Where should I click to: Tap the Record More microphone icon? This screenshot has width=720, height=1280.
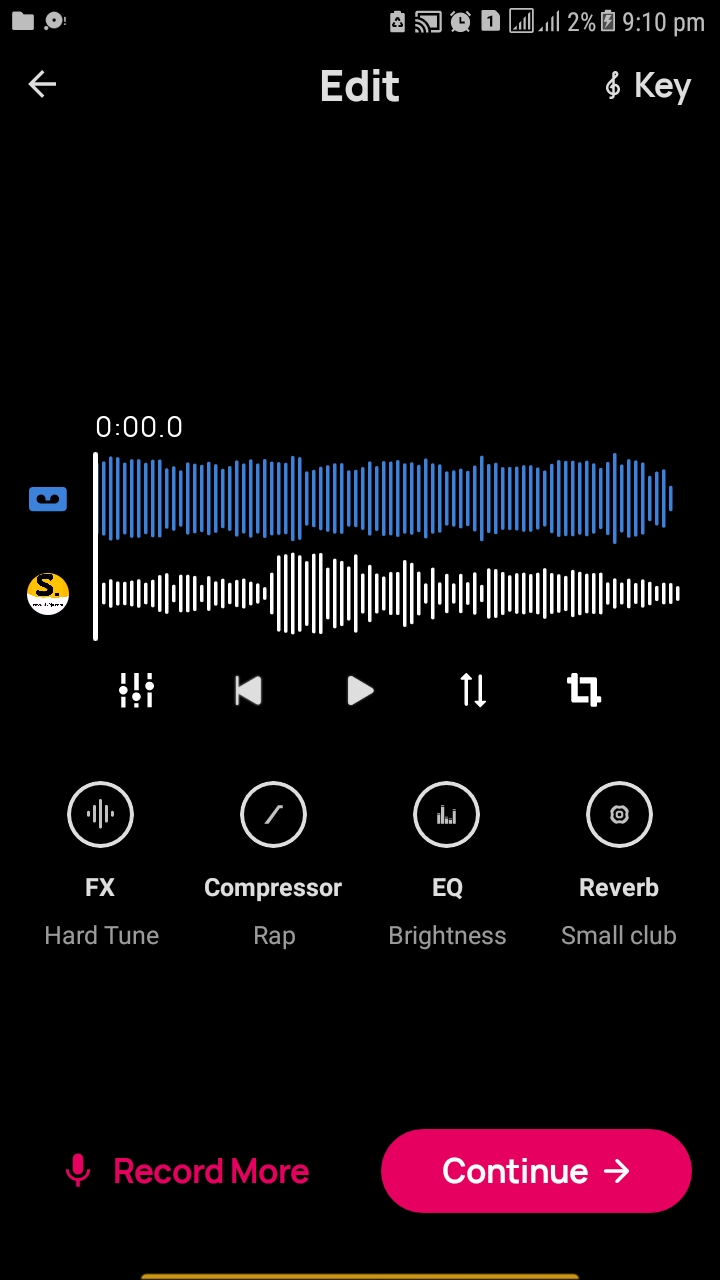tap(78, 1171)
